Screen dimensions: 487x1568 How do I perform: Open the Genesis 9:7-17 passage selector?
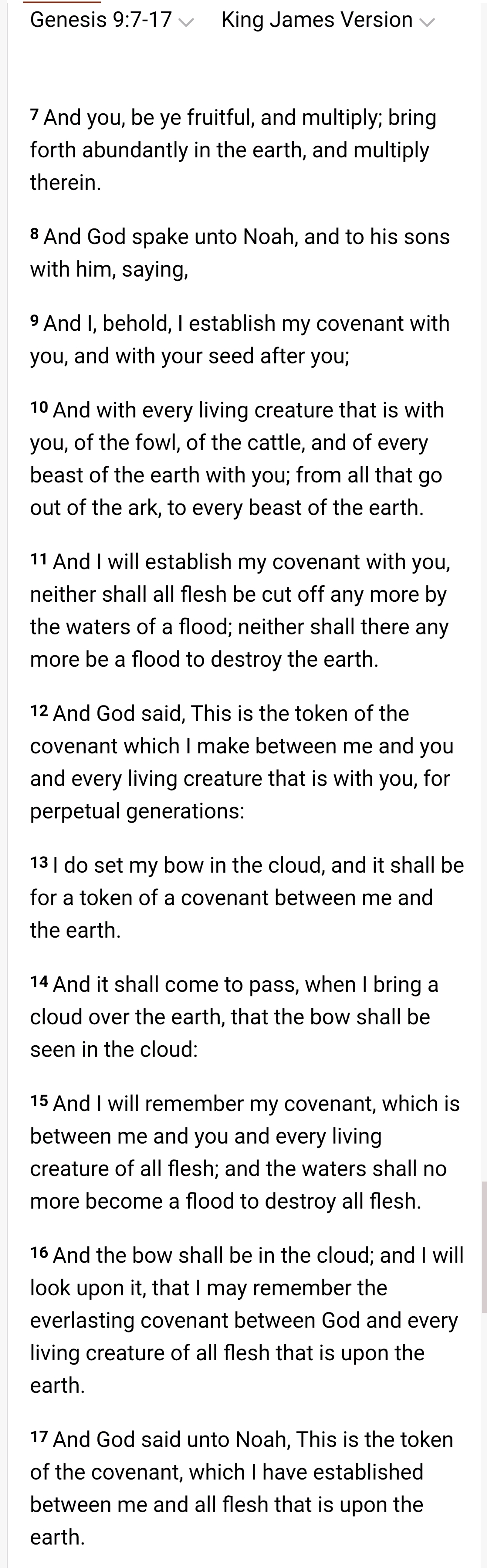(x=111, y=21)
